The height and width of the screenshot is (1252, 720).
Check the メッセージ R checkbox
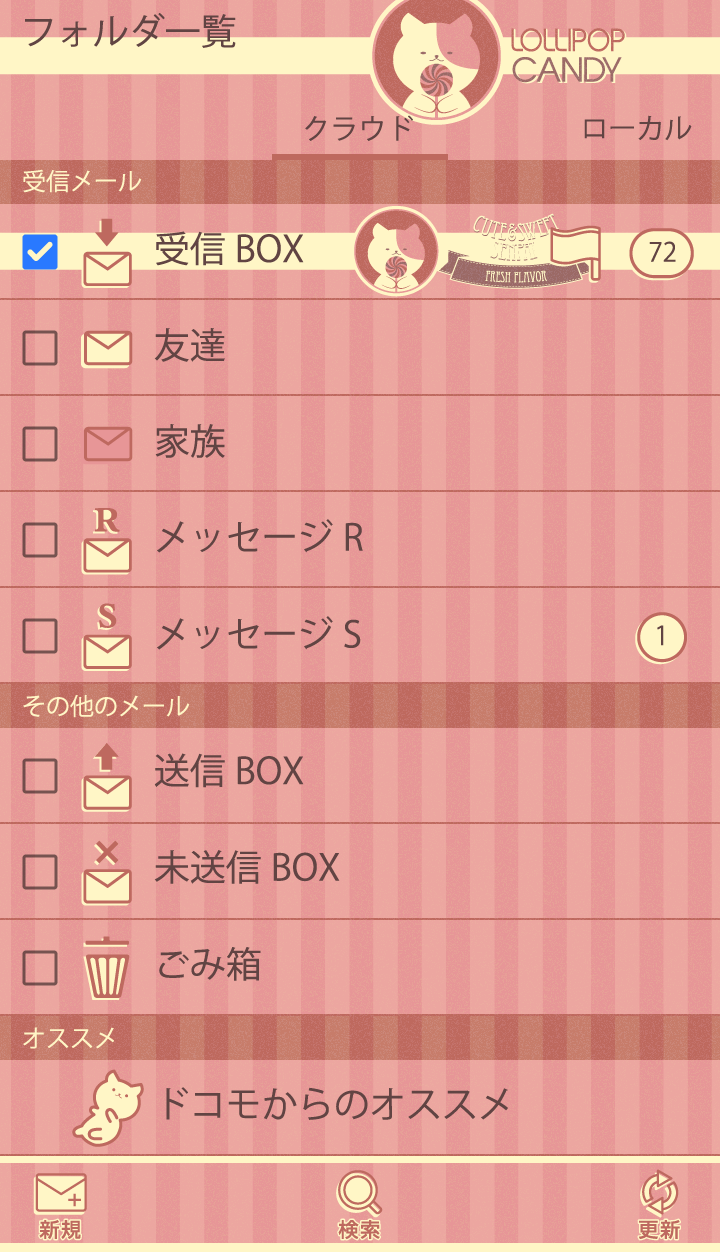pyautogui.click(x=40, y=540)
